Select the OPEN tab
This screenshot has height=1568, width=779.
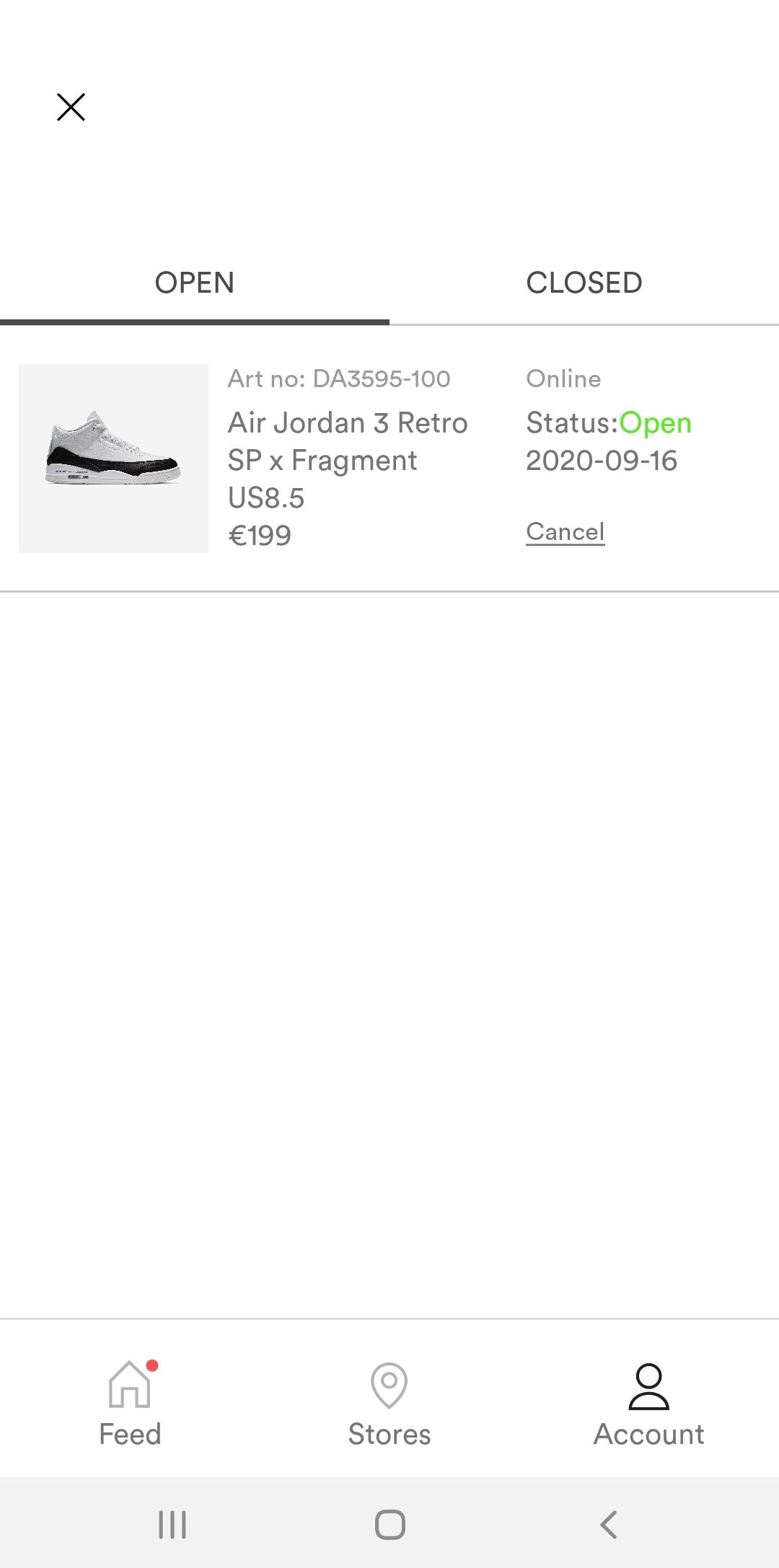195,283
